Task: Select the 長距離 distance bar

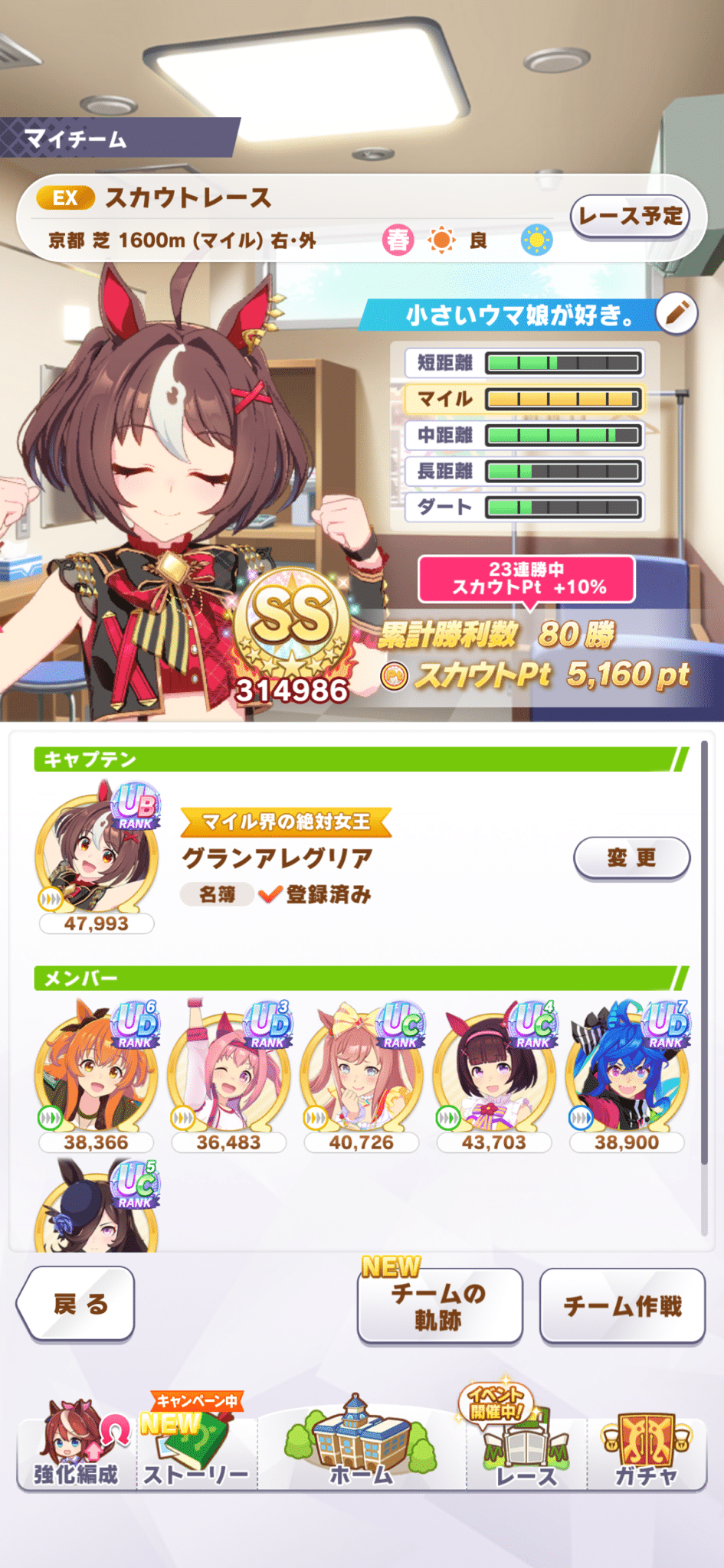Action: coord(524,471)
